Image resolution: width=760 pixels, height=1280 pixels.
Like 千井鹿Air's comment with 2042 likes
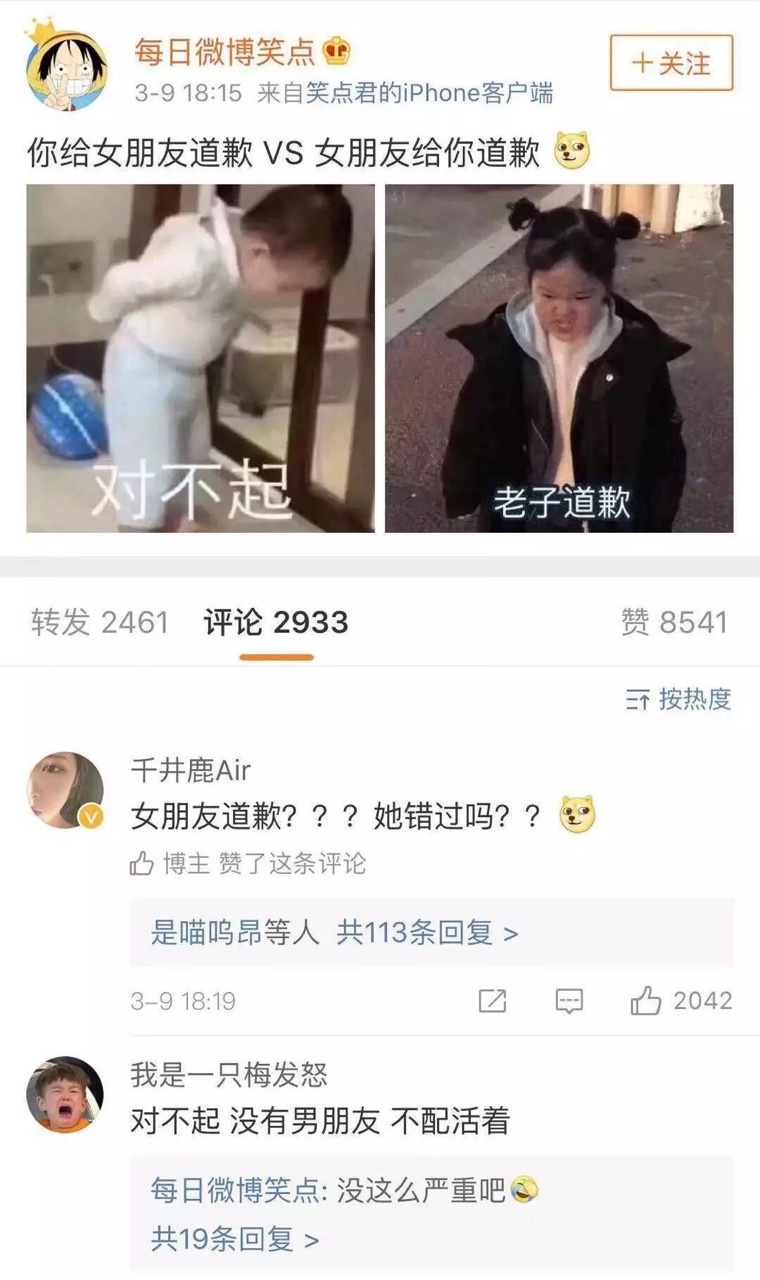681,1001
